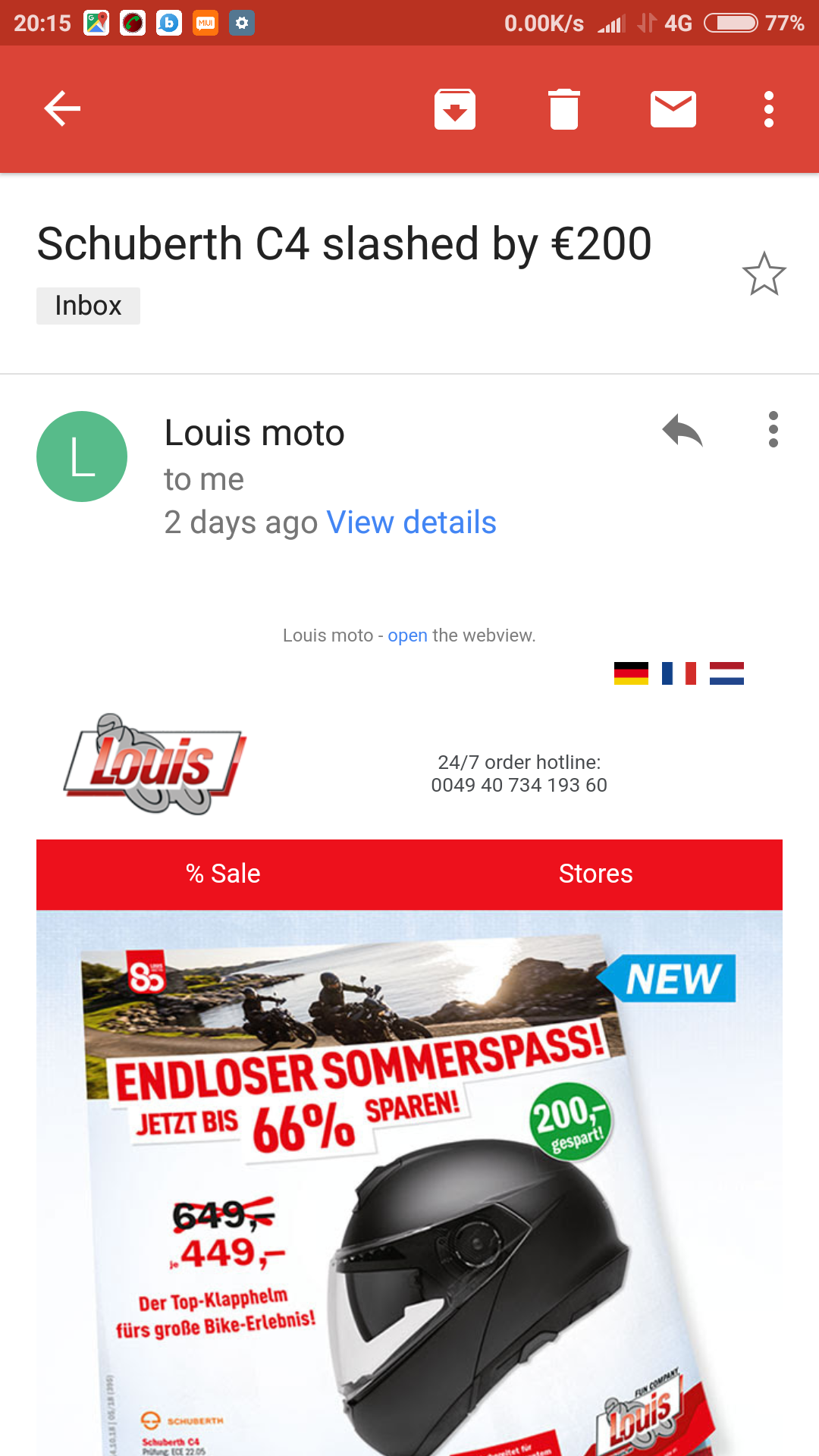Tap View details link
This screenshot has width=819, height=1456.
point(411,522)
